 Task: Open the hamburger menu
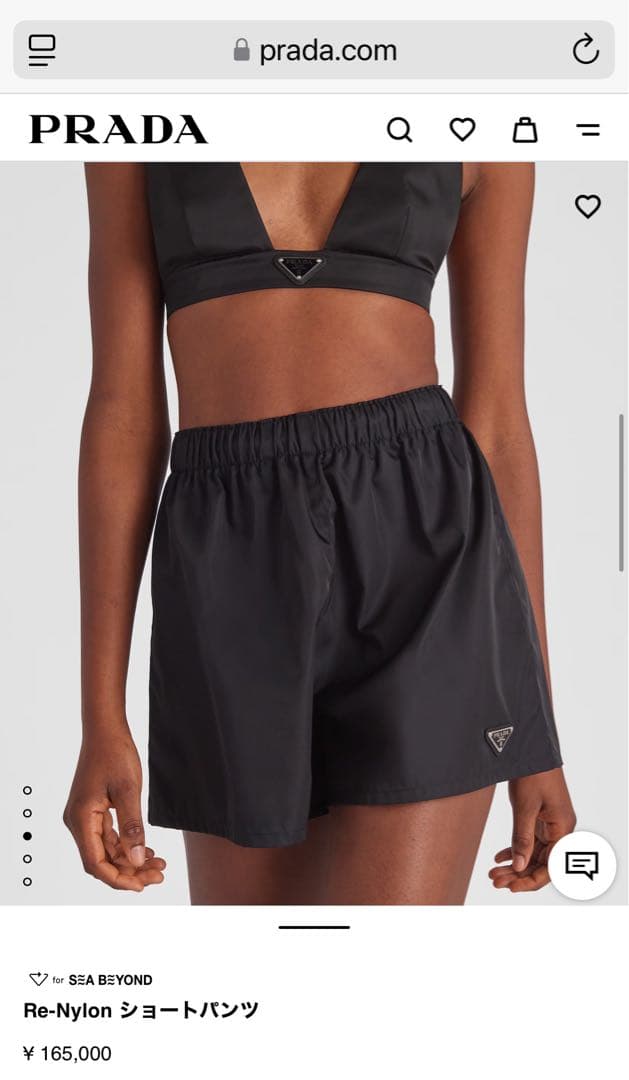[x=589, y=130]
